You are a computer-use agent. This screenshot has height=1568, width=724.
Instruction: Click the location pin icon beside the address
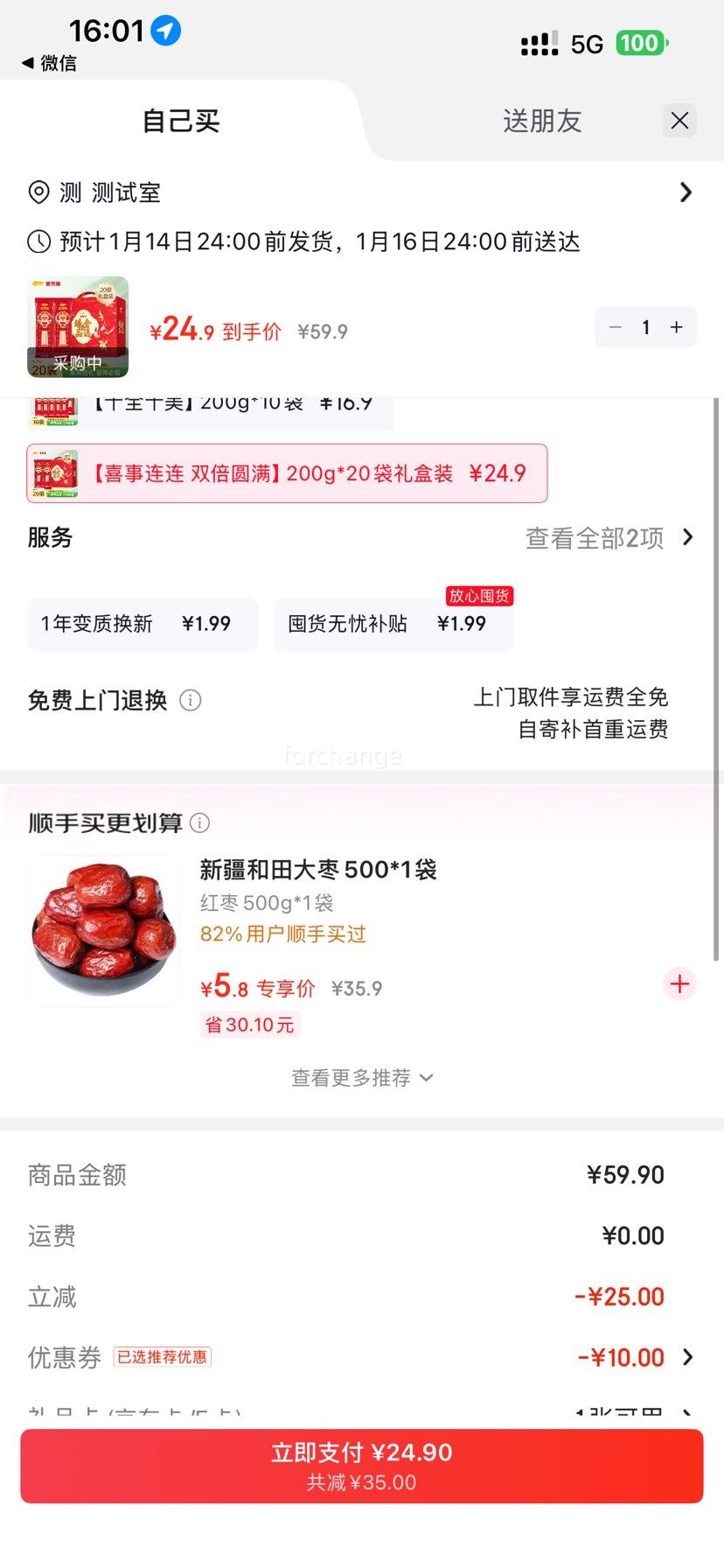tap(38, 192)
